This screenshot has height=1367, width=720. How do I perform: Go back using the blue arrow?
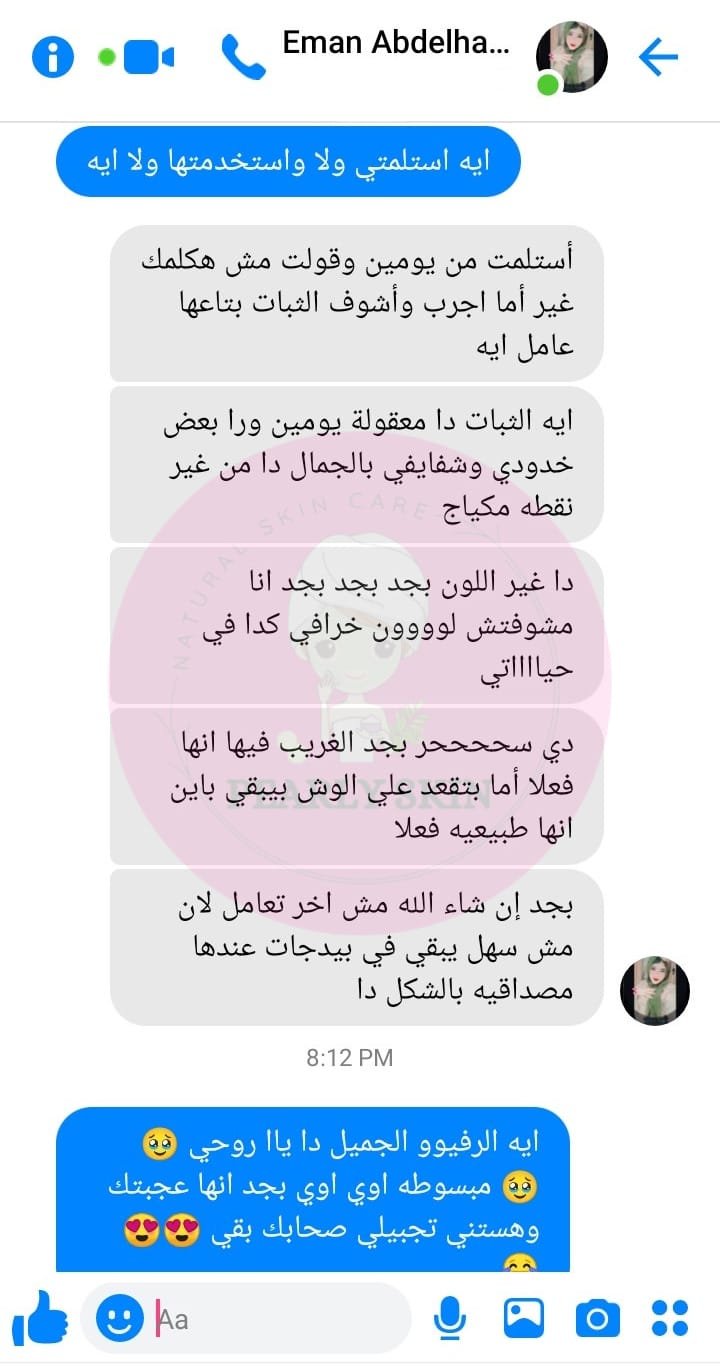point(658,57)
